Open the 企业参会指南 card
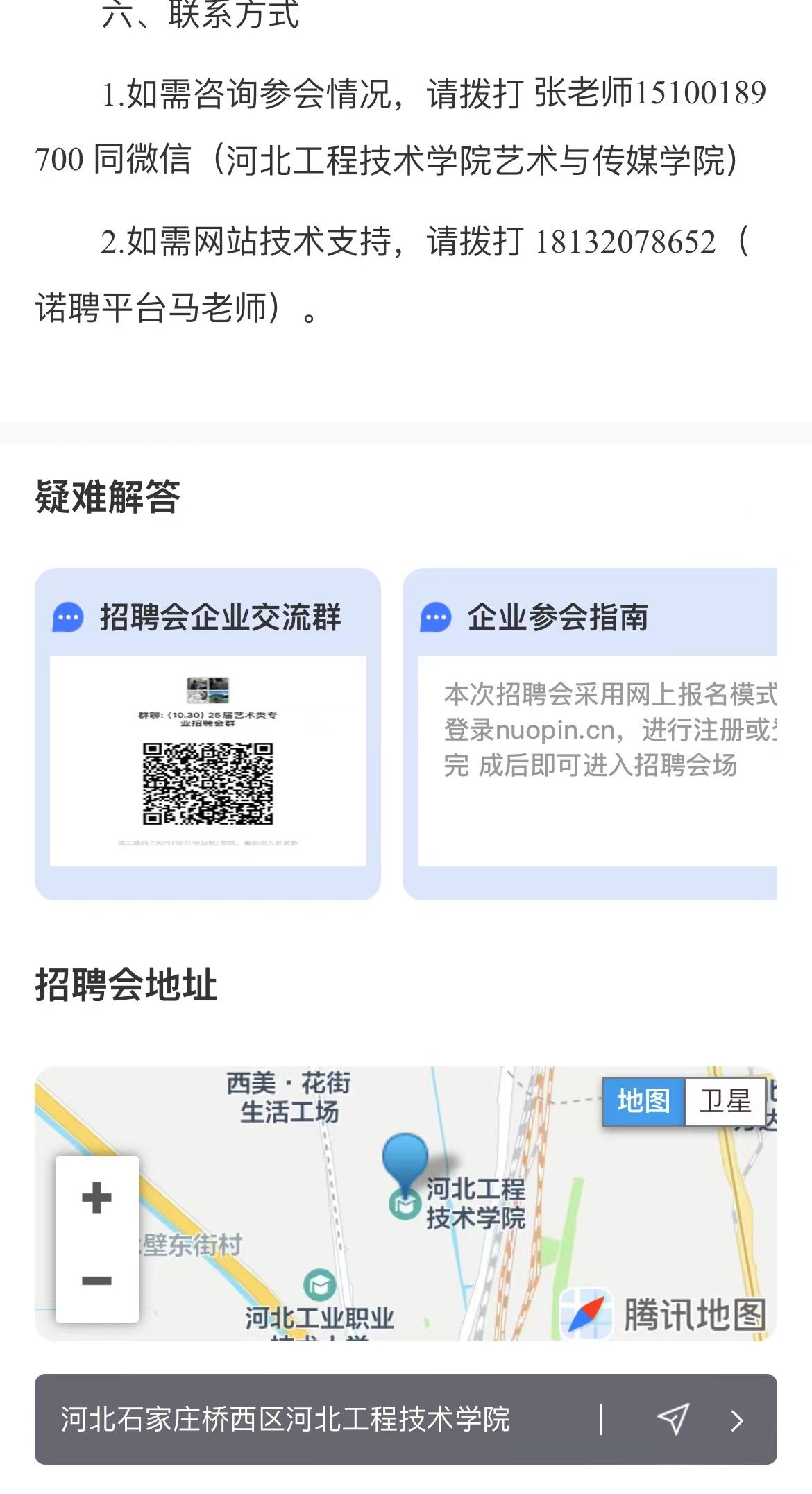This screenshot has height=1494, width=812. [x=590, y=733]
